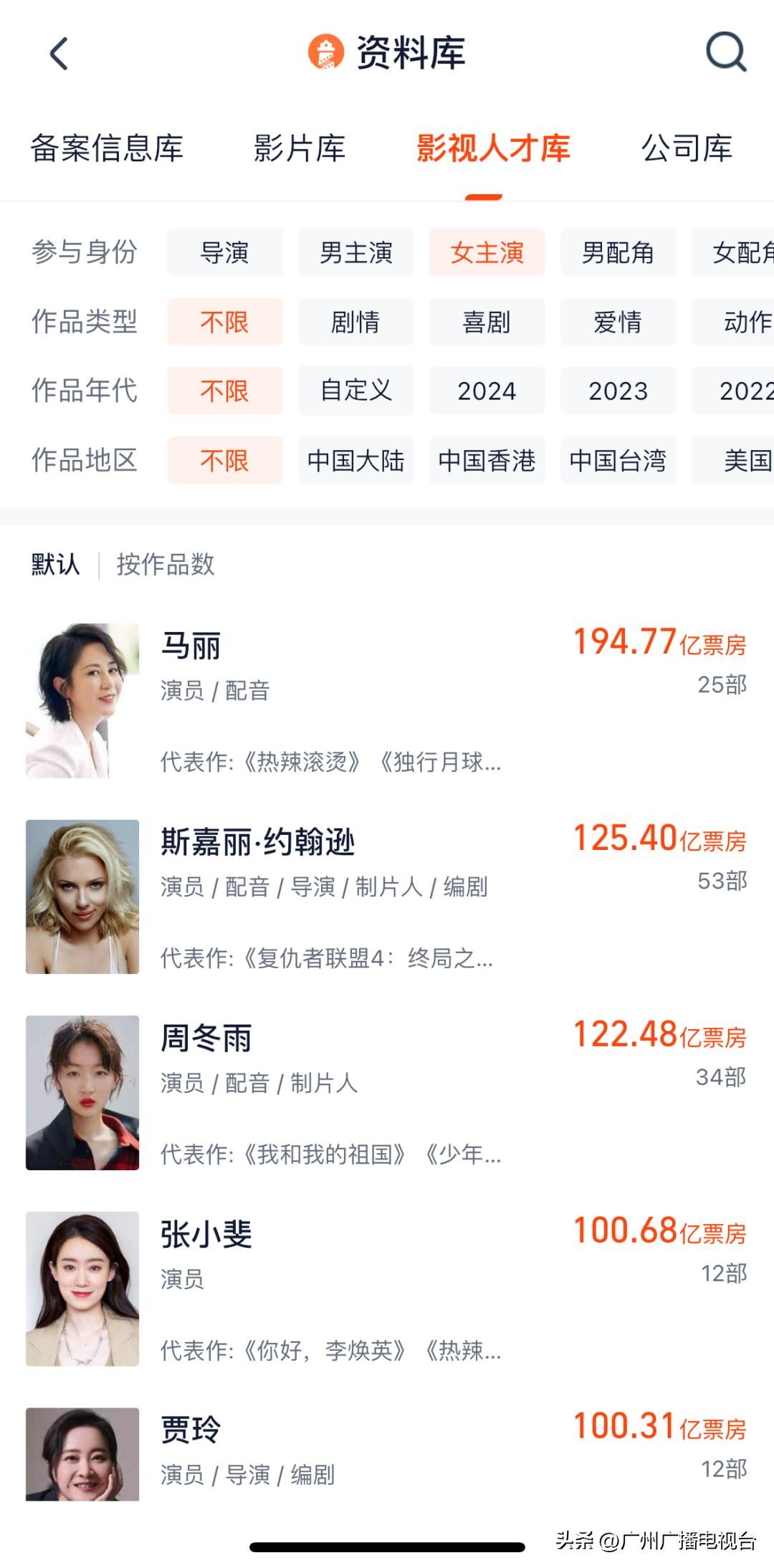View 周冬雨's actor details
This screenshot has height=1568, width=774.
(x=387, y=1092)
